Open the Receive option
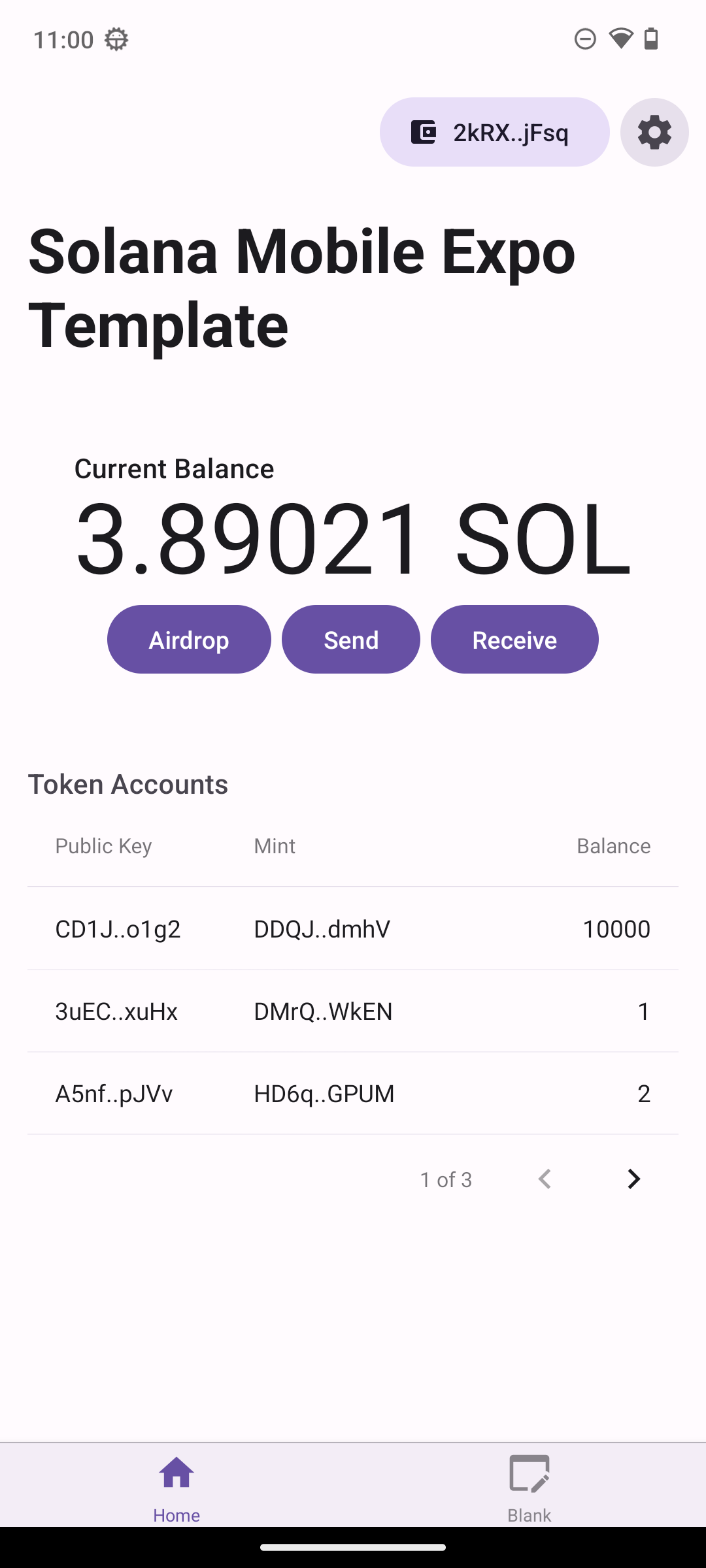The image size is (706, 1568). click(x=514, y=640)
